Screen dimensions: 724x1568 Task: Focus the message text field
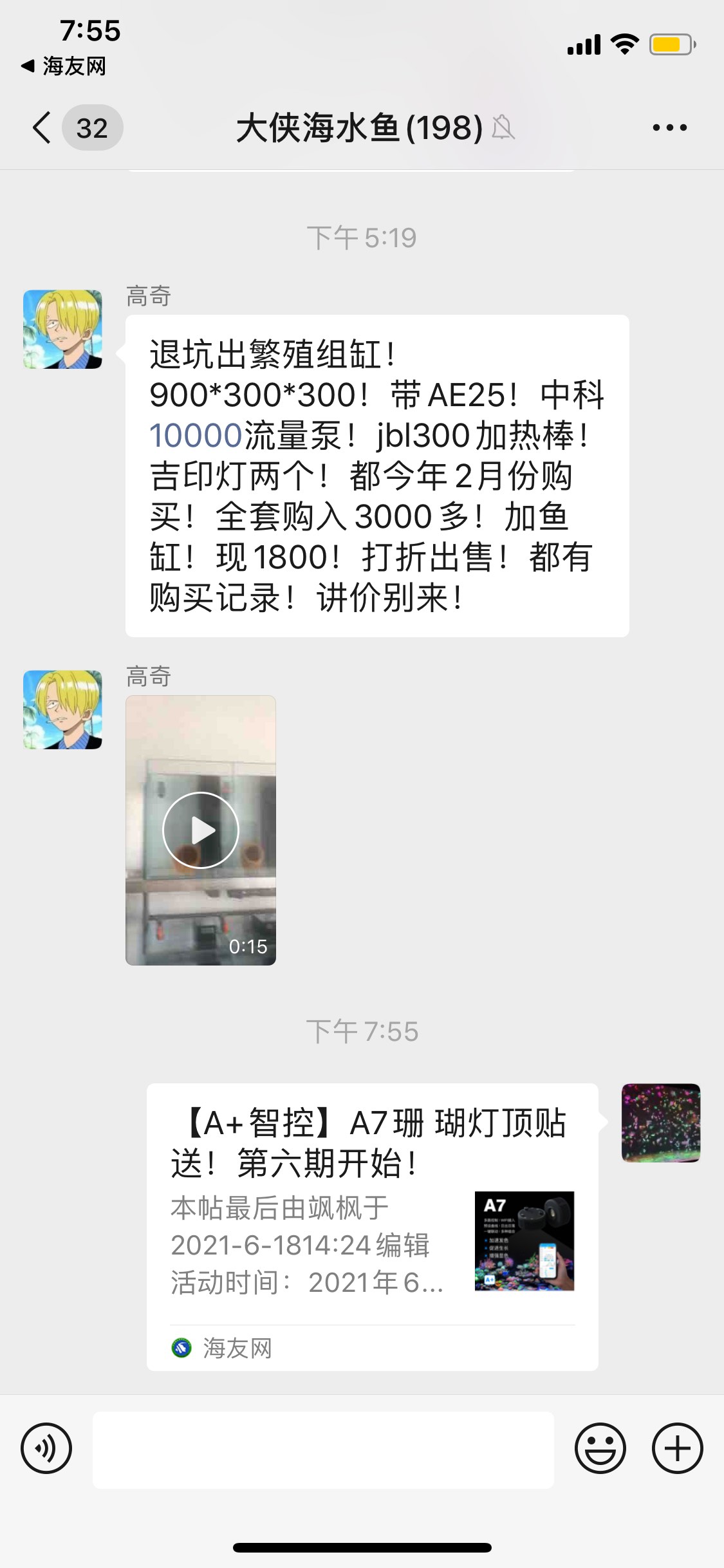(323, 1450)
